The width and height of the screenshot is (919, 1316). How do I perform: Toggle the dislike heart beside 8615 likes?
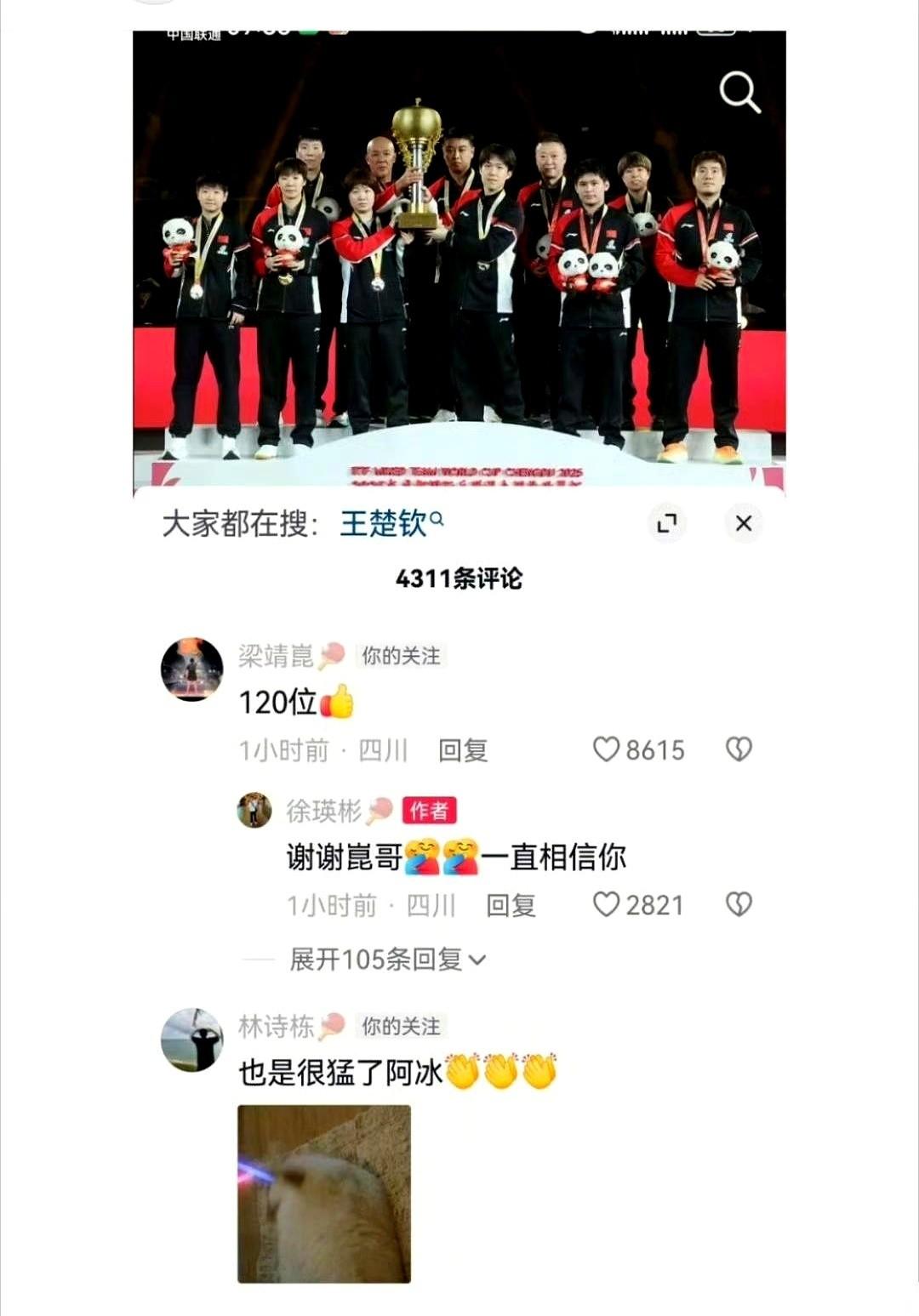(x=739, y=748)
